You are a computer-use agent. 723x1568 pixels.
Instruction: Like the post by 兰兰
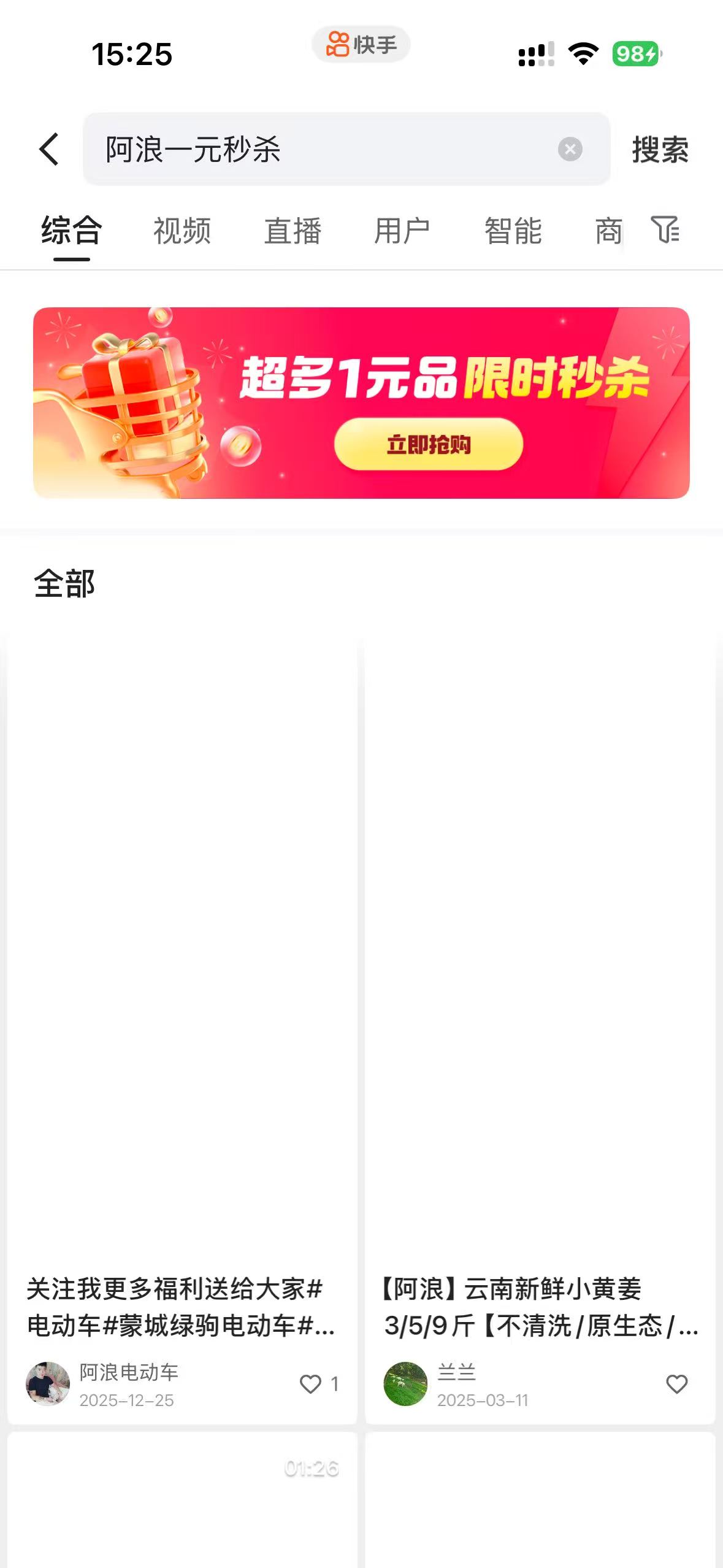(x=676, y=1384)
